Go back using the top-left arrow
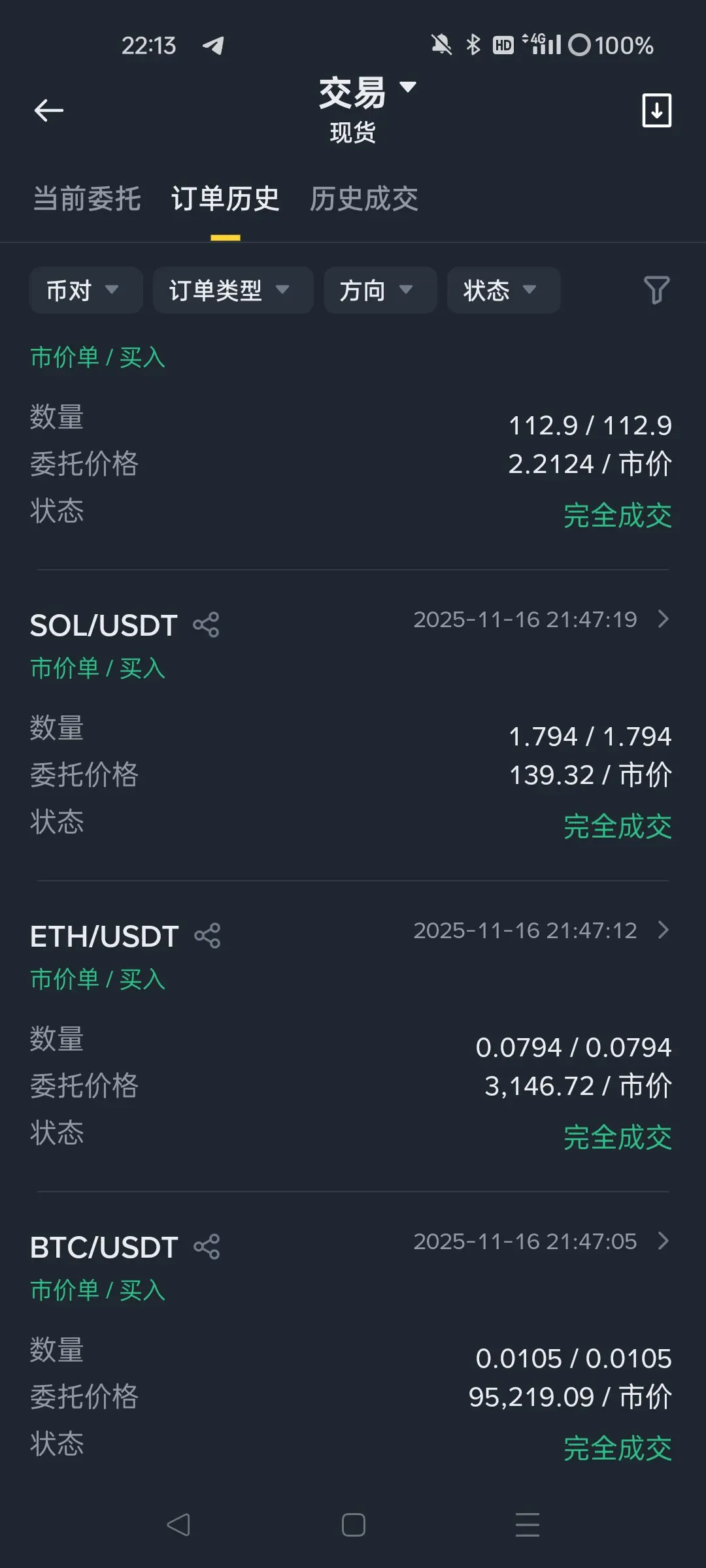Viewport: 706px width, 1568px height. click(49, 110)
